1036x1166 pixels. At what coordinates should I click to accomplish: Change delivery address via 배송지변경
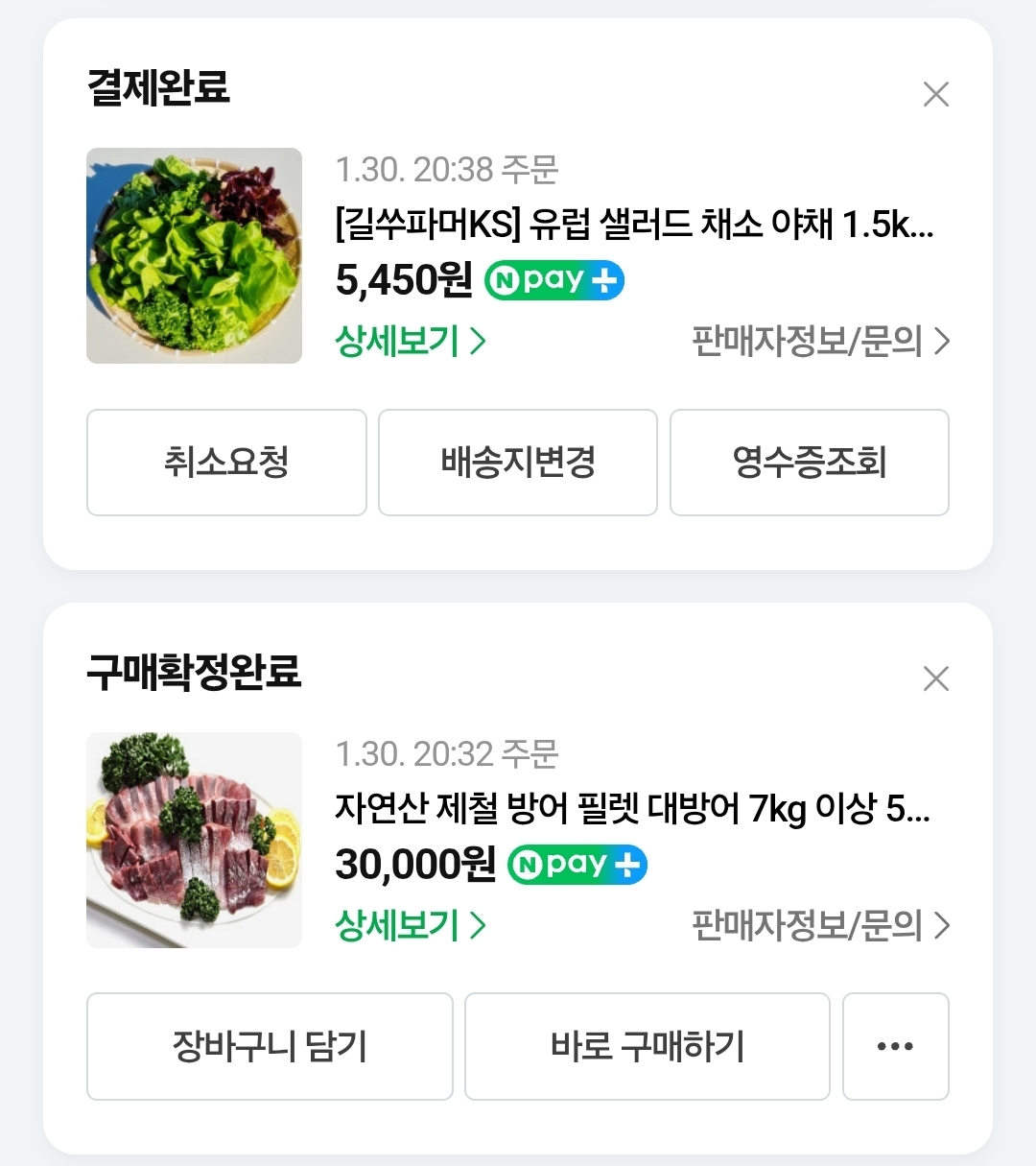click(x=518, y=463)
